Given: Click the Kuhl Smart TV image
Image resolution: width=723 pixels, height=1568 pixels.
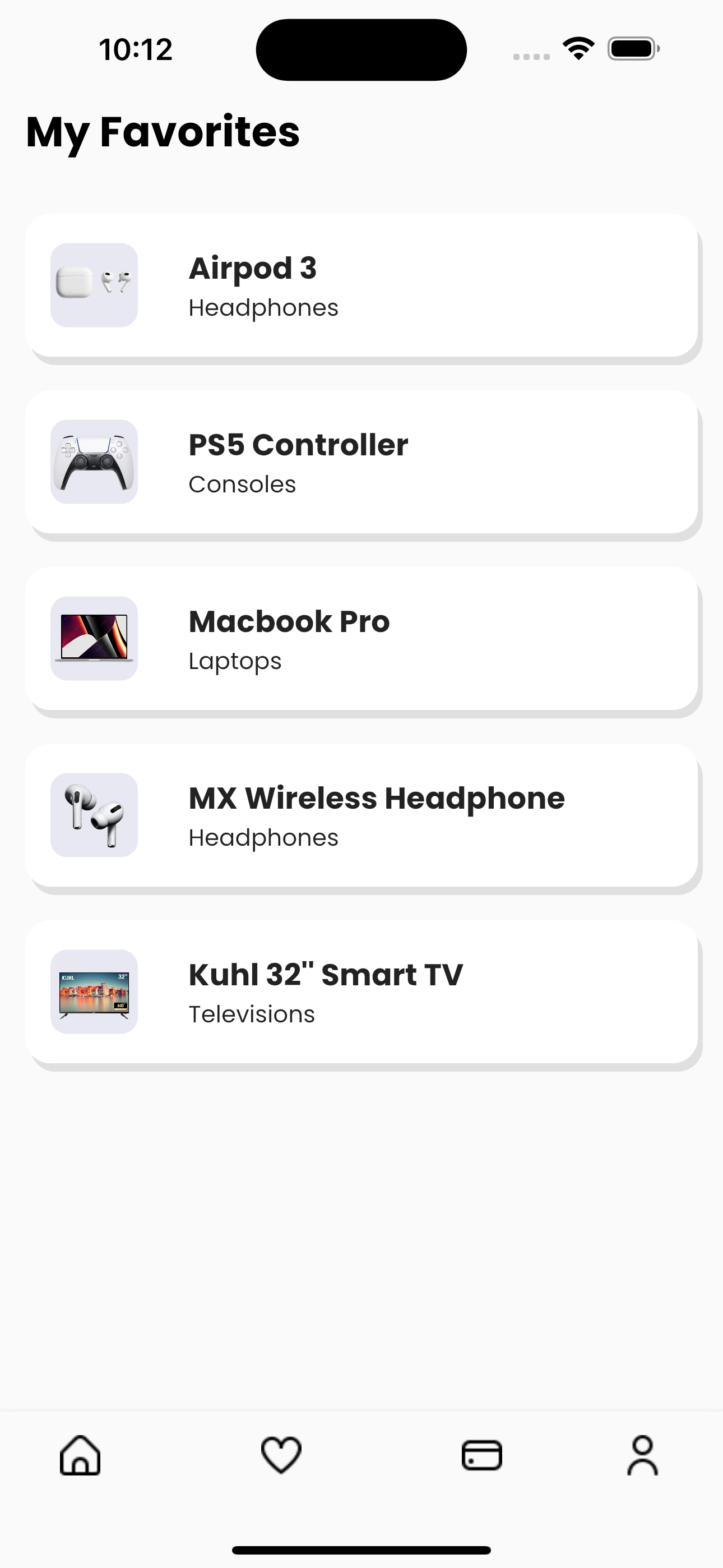Looking at the screenshot, I should (x=94, y=992).
